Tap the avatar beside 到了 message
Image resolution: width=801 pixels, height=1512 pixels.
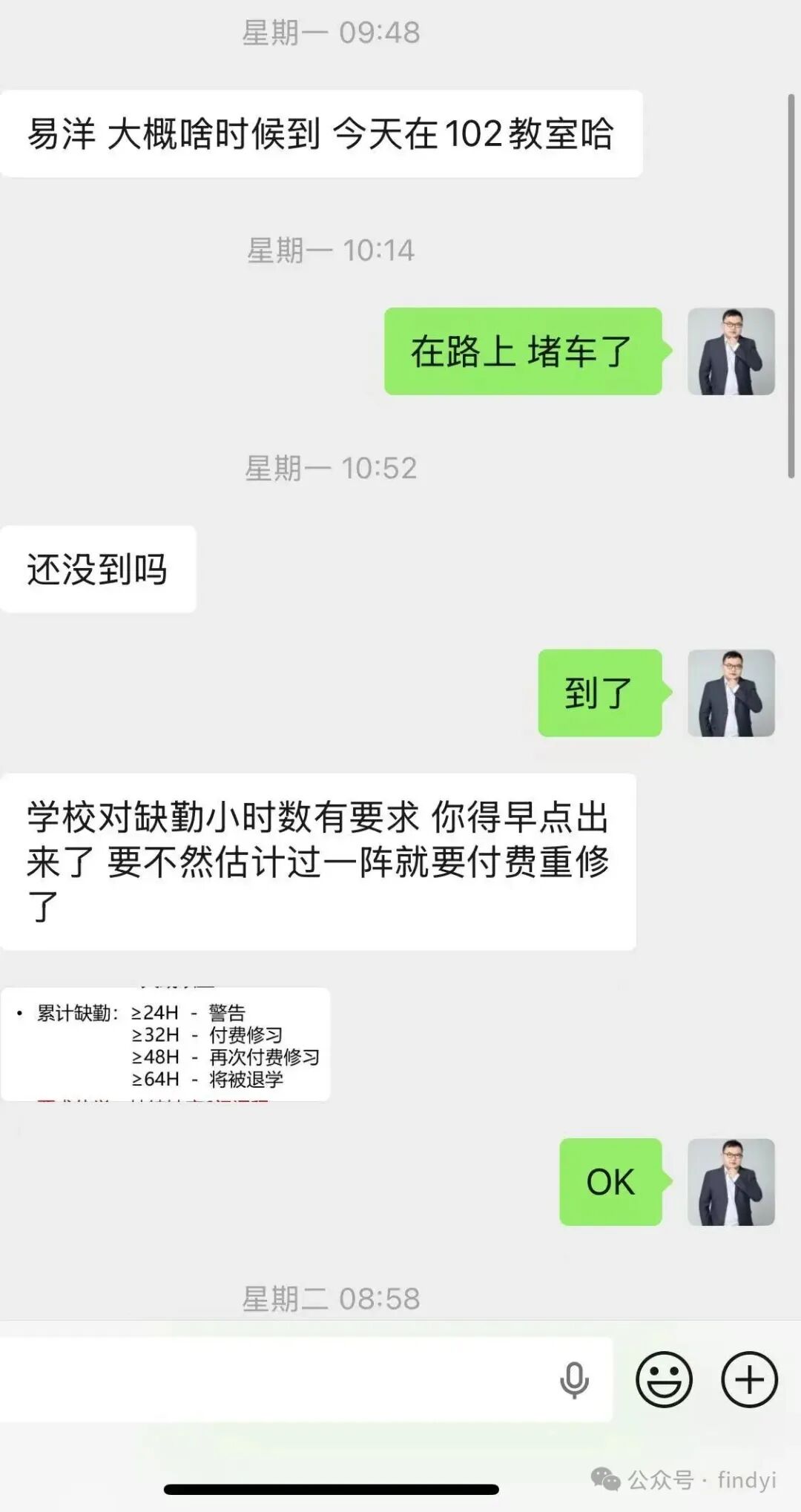click(731, 693)
